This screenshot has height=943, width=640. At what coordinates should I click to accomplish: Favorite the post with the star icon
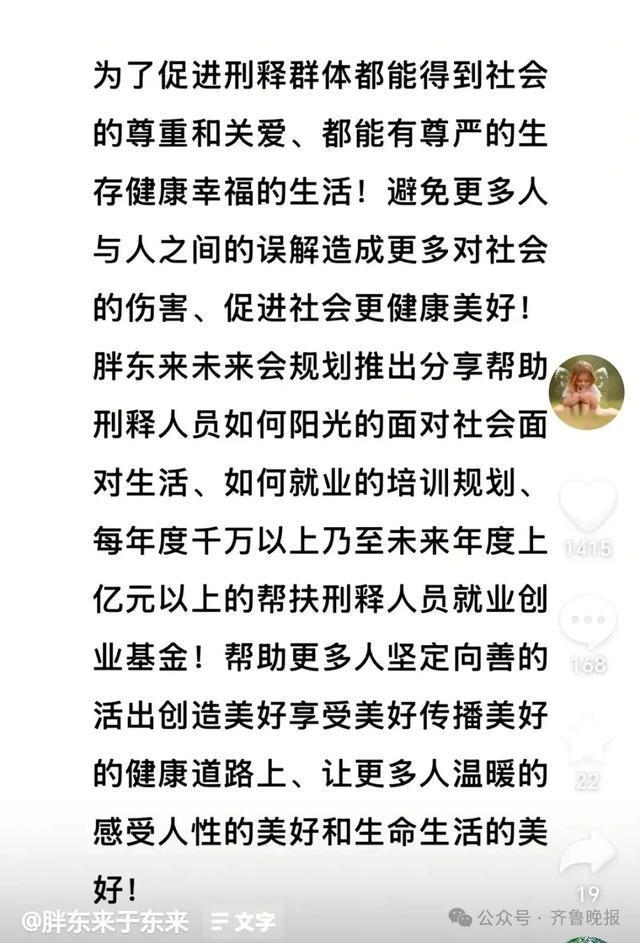click(x=587, y=740)
